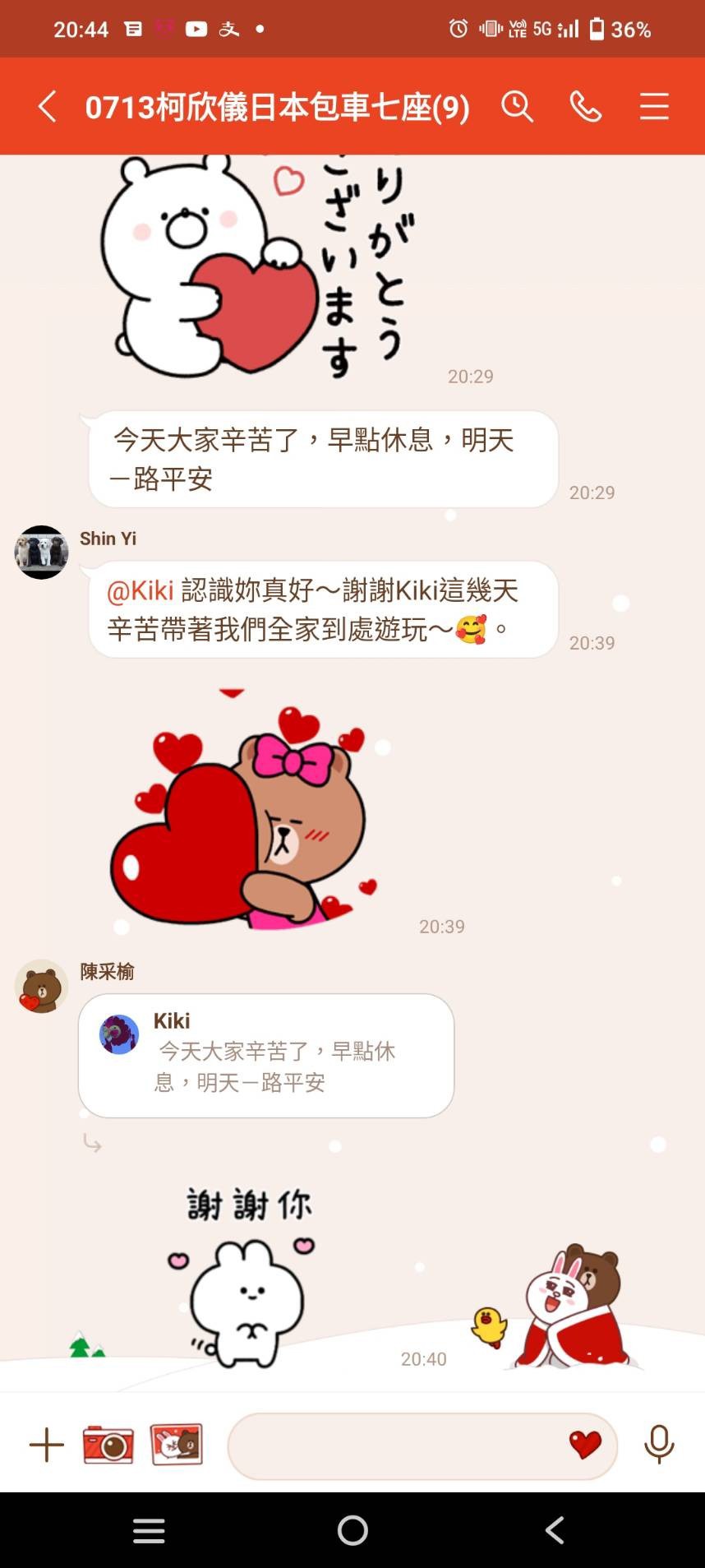Tap the @Kiki mention
705x1568 pixels.
[140, 590]
